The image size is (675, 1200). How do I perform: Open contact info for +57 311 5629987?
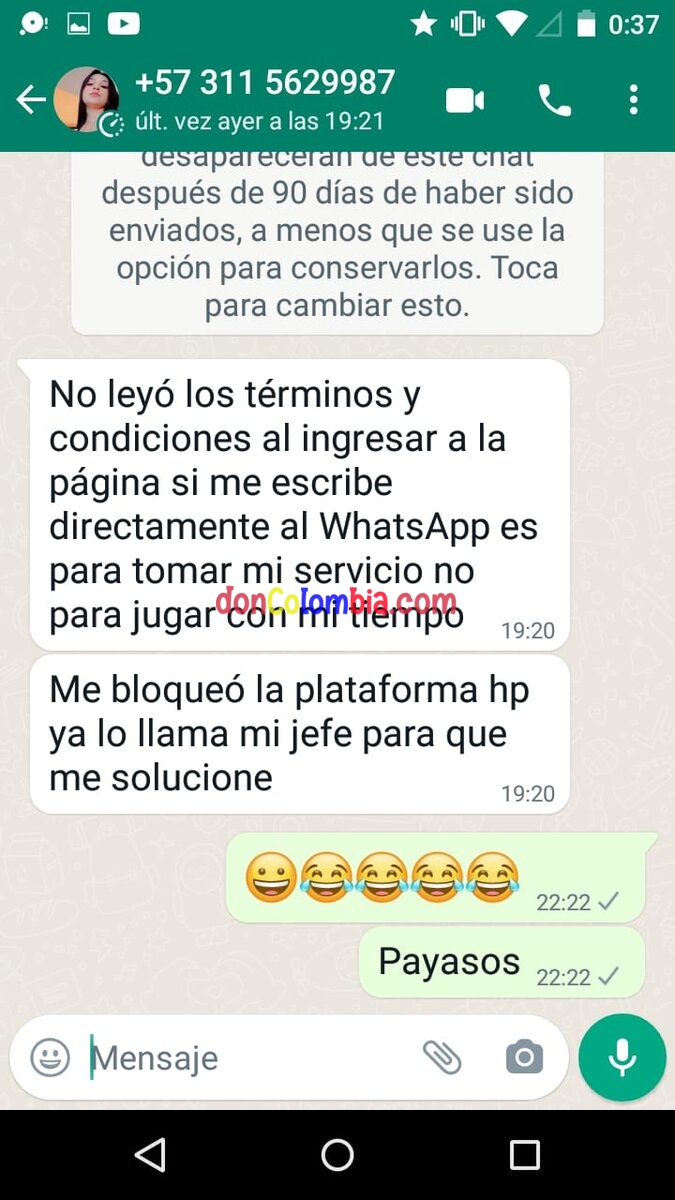(x=265, y=98)
